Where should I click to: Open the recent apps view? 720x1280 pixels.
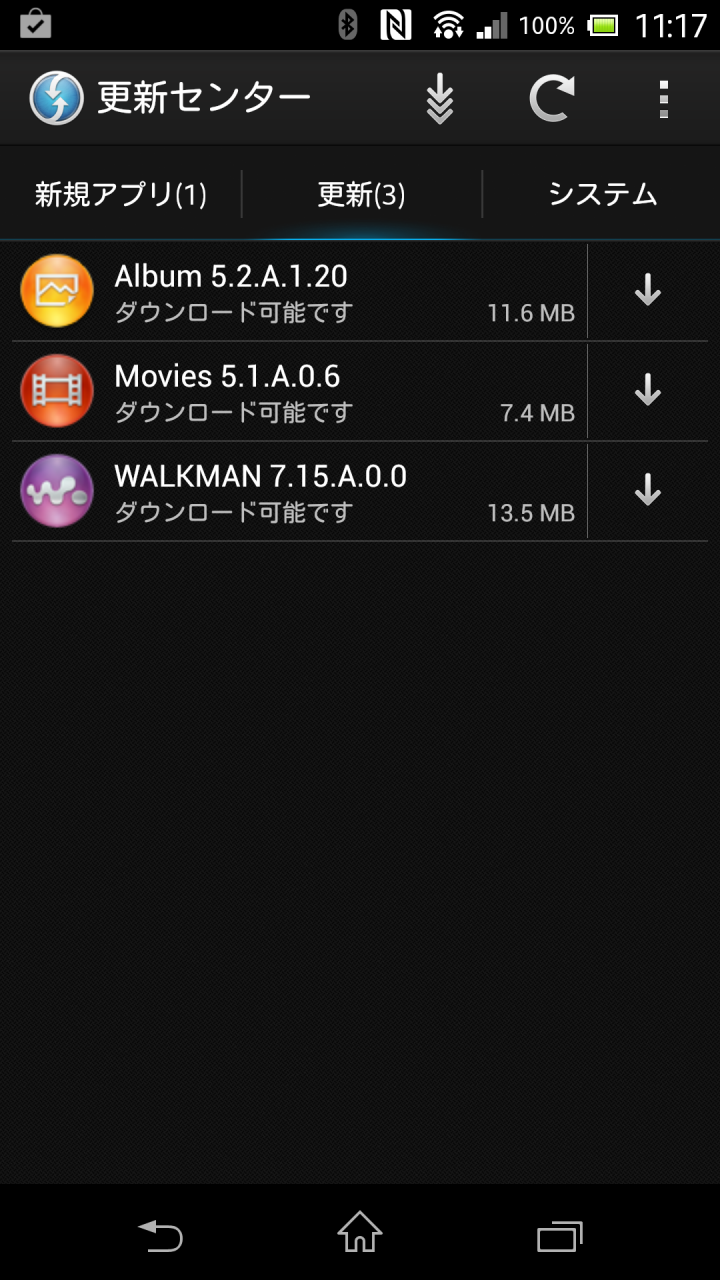[x=560, y=1236]
